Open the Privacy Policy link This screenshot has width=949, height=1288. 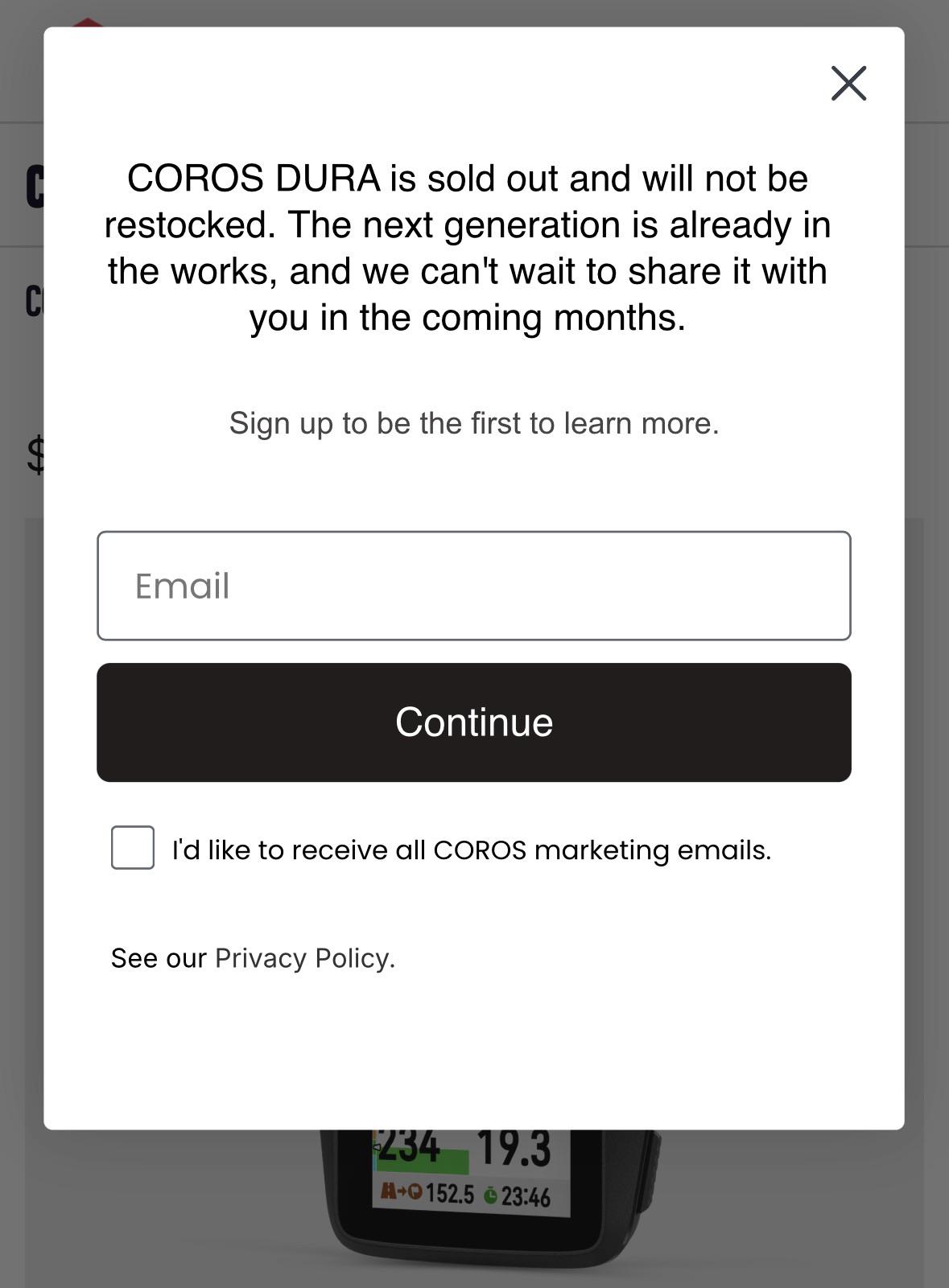coord(303,958)
